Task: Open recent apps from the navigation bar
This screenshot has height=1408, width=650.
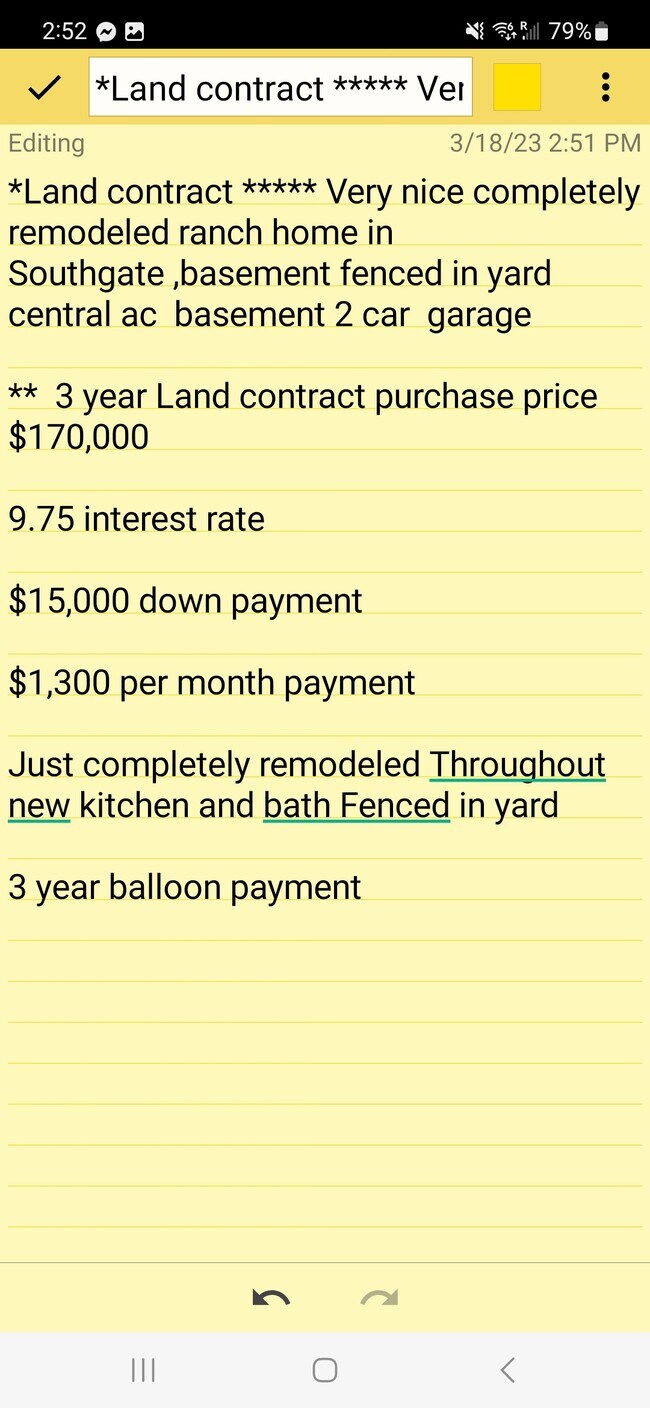Action: pyautogui.click(x=143, y=1370)
